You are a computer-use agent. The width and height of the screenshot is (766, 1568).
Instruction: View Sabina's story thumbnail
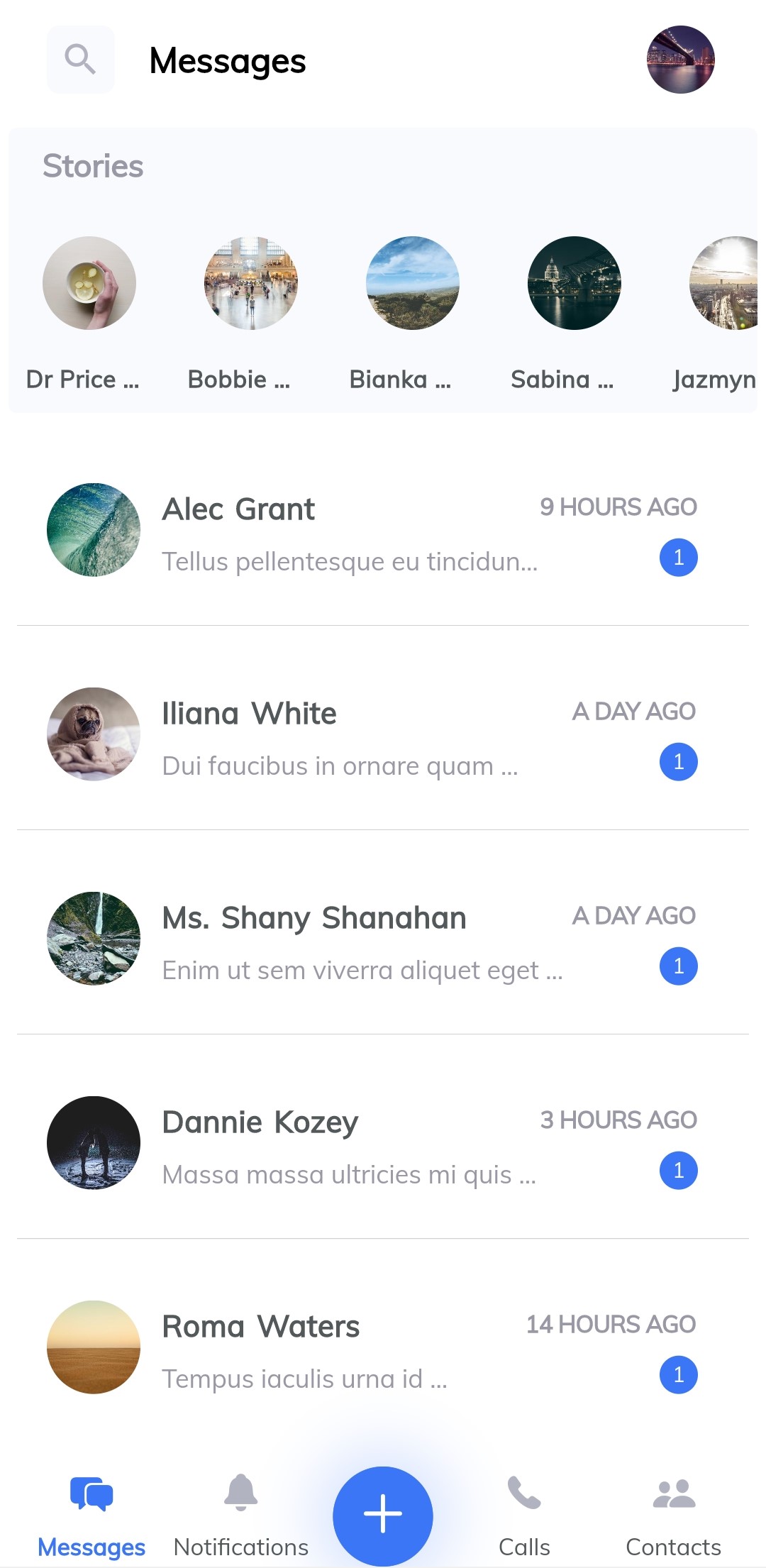(x=574, y=283)
